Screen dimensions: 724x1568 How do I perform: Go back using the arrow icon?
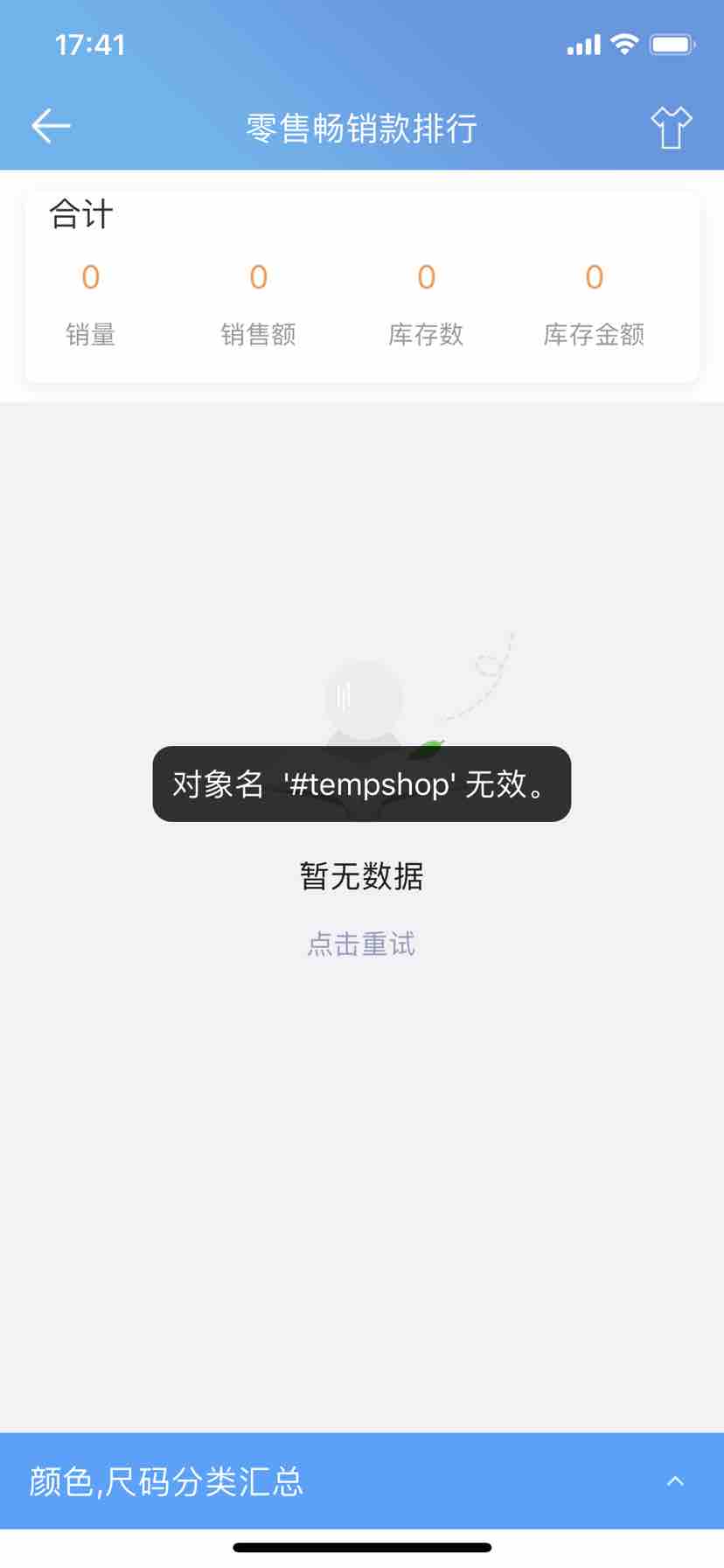pos(51,127)
